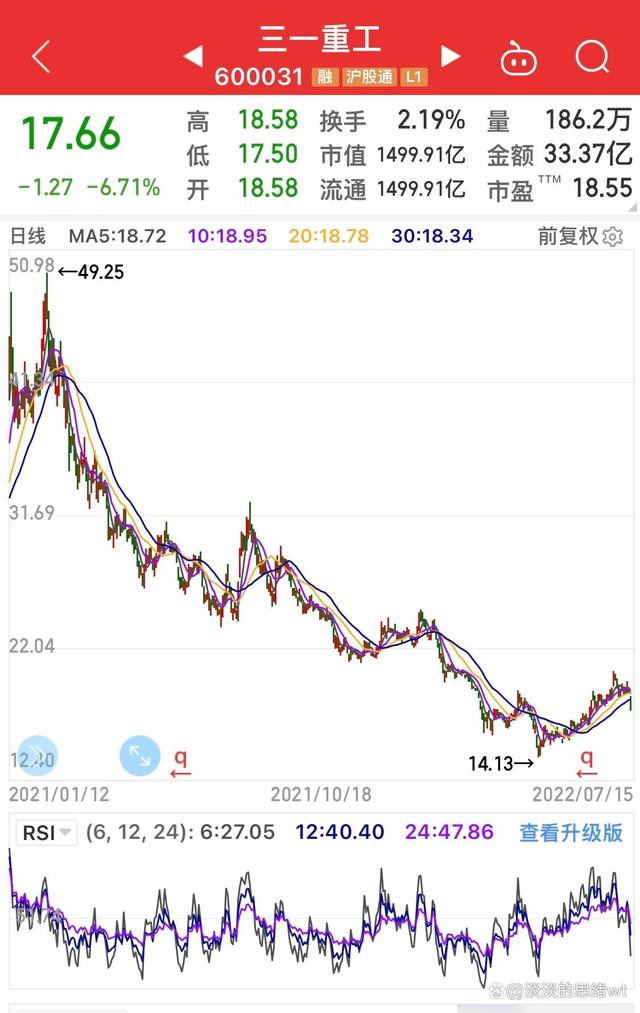Open stock search

pos(592,57)
